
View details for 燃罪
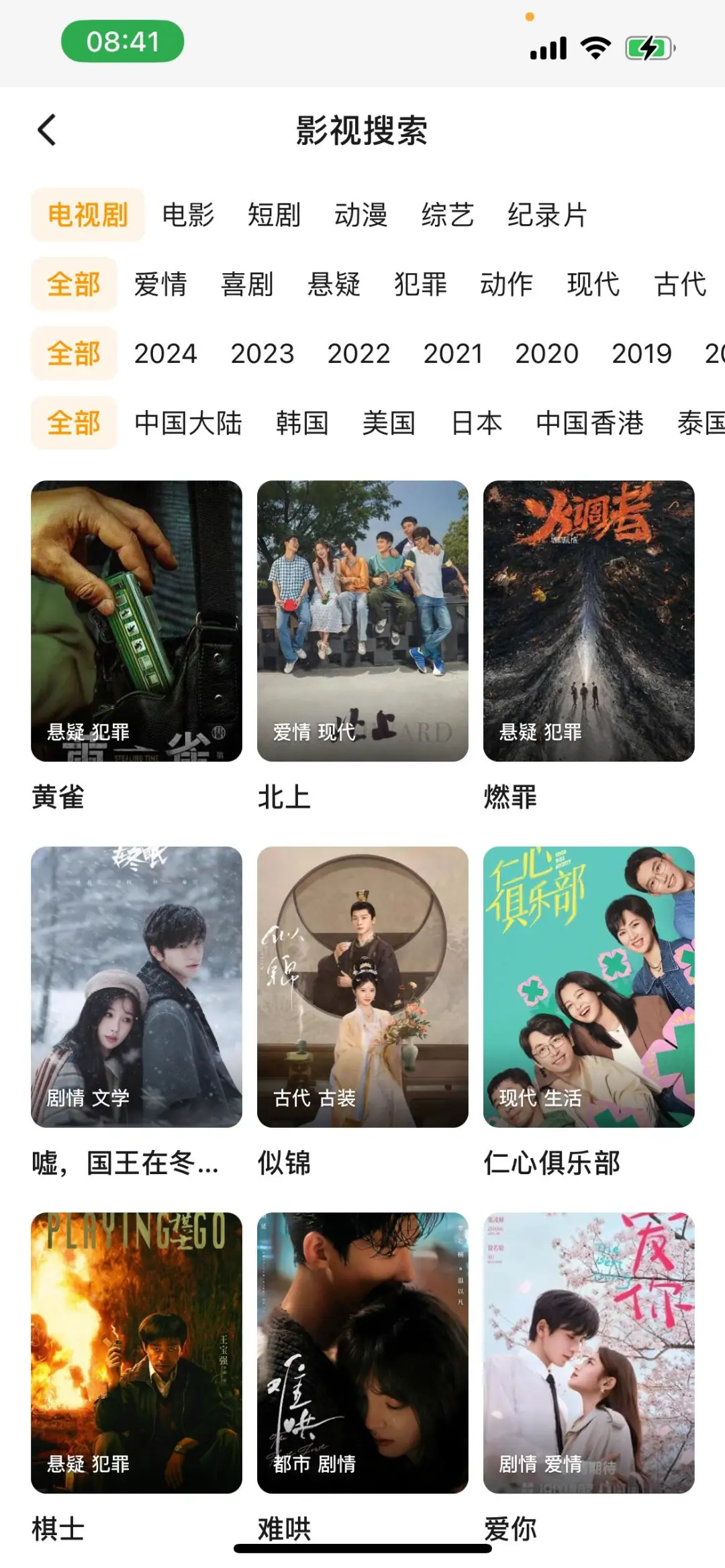(589, 621)
